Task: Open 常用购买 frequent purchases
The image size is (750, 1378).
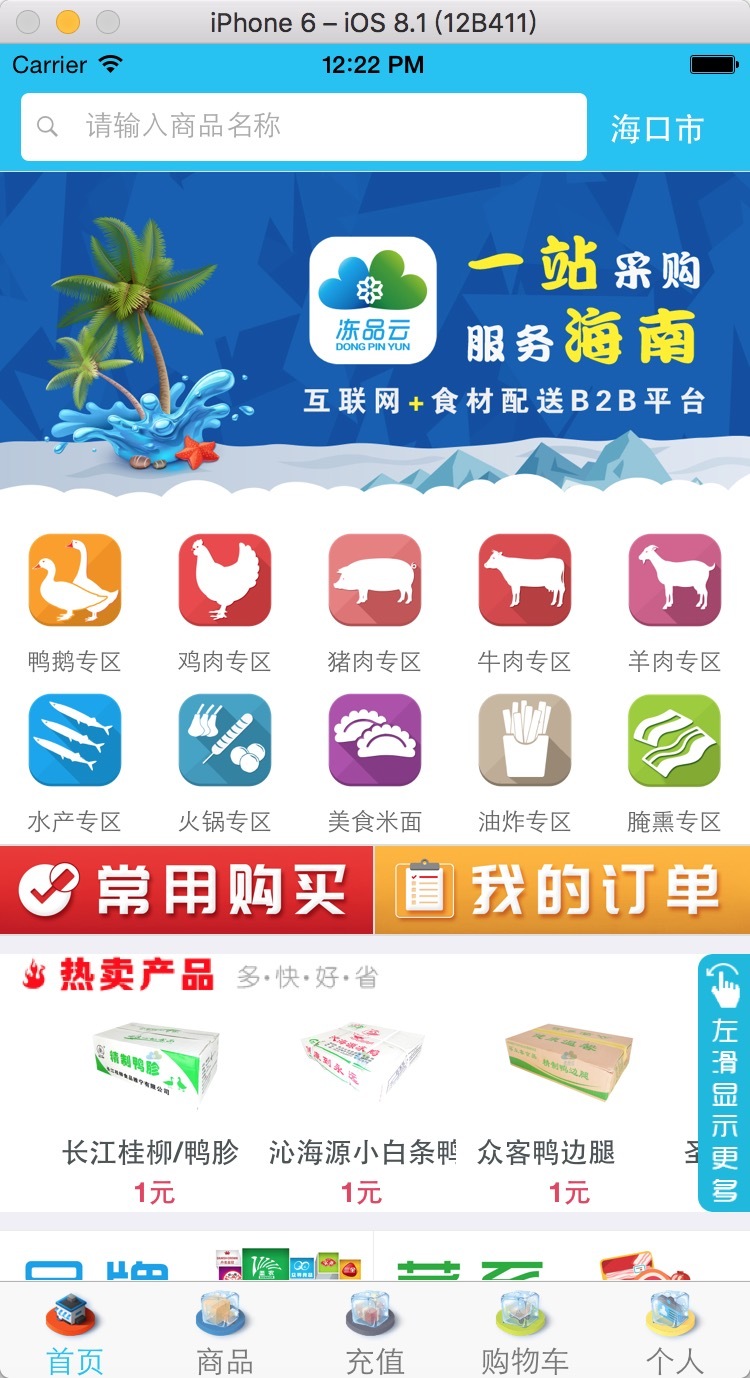Action: click(x=186, y=890)
